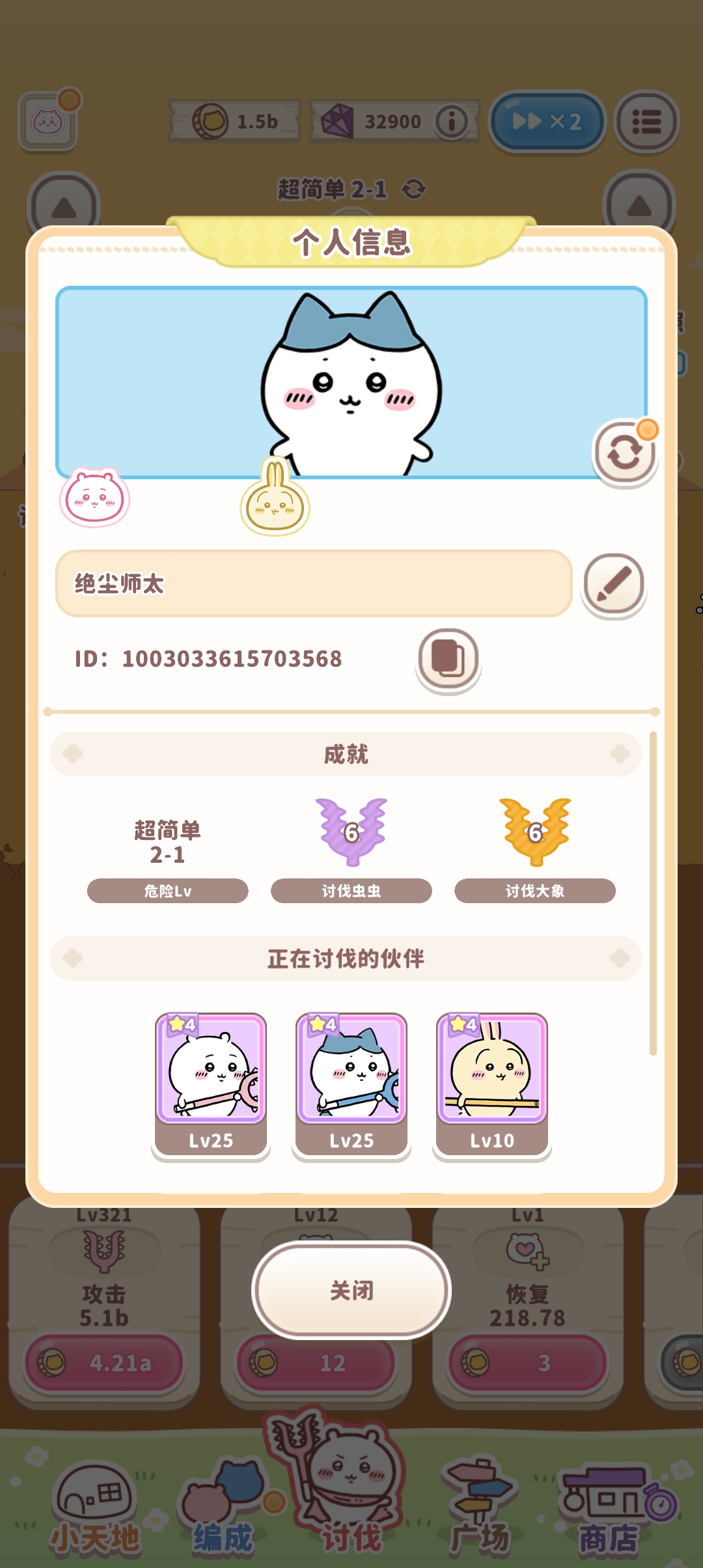Tap the x2 speed boost icon

click(547, 121)
